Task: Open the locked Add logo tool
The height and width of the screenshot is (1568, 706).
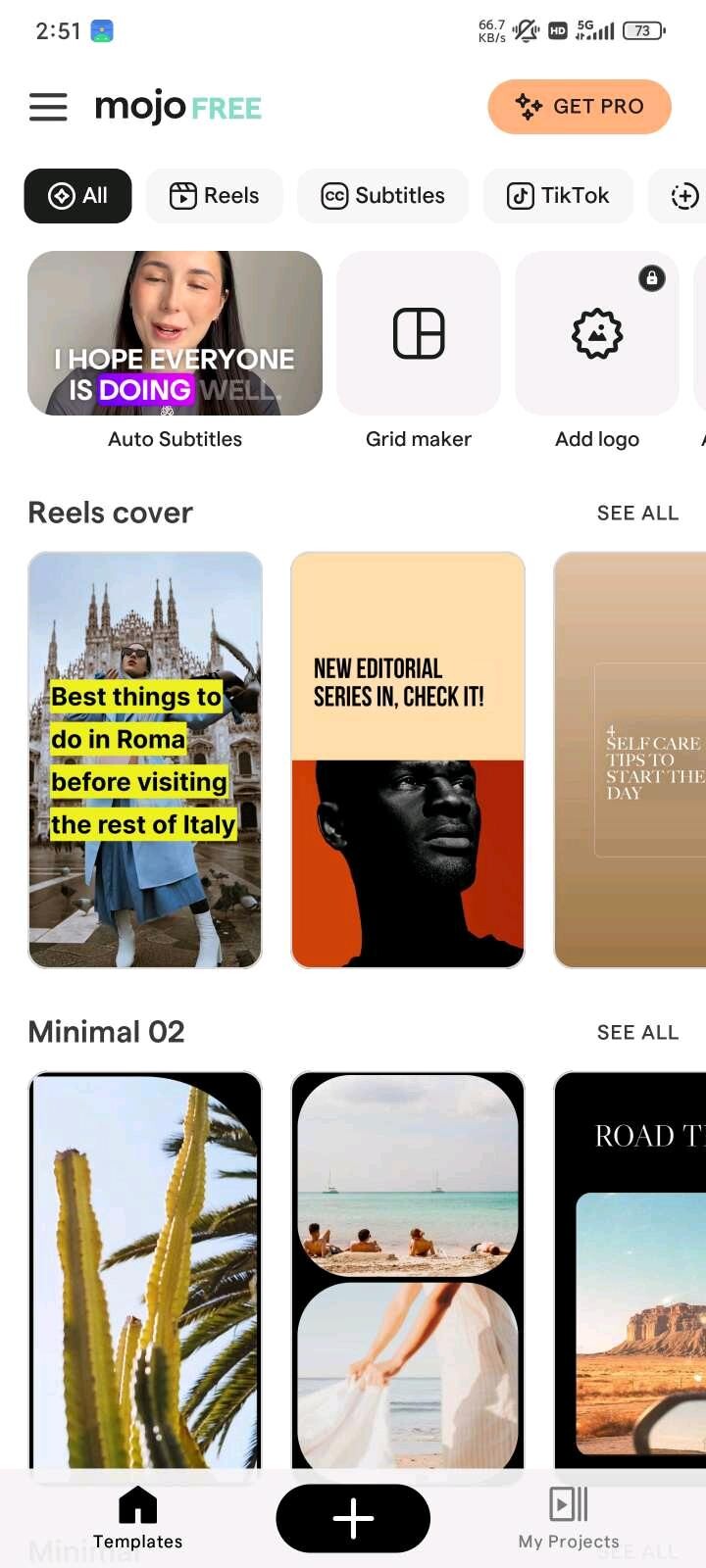Action: 597,334
